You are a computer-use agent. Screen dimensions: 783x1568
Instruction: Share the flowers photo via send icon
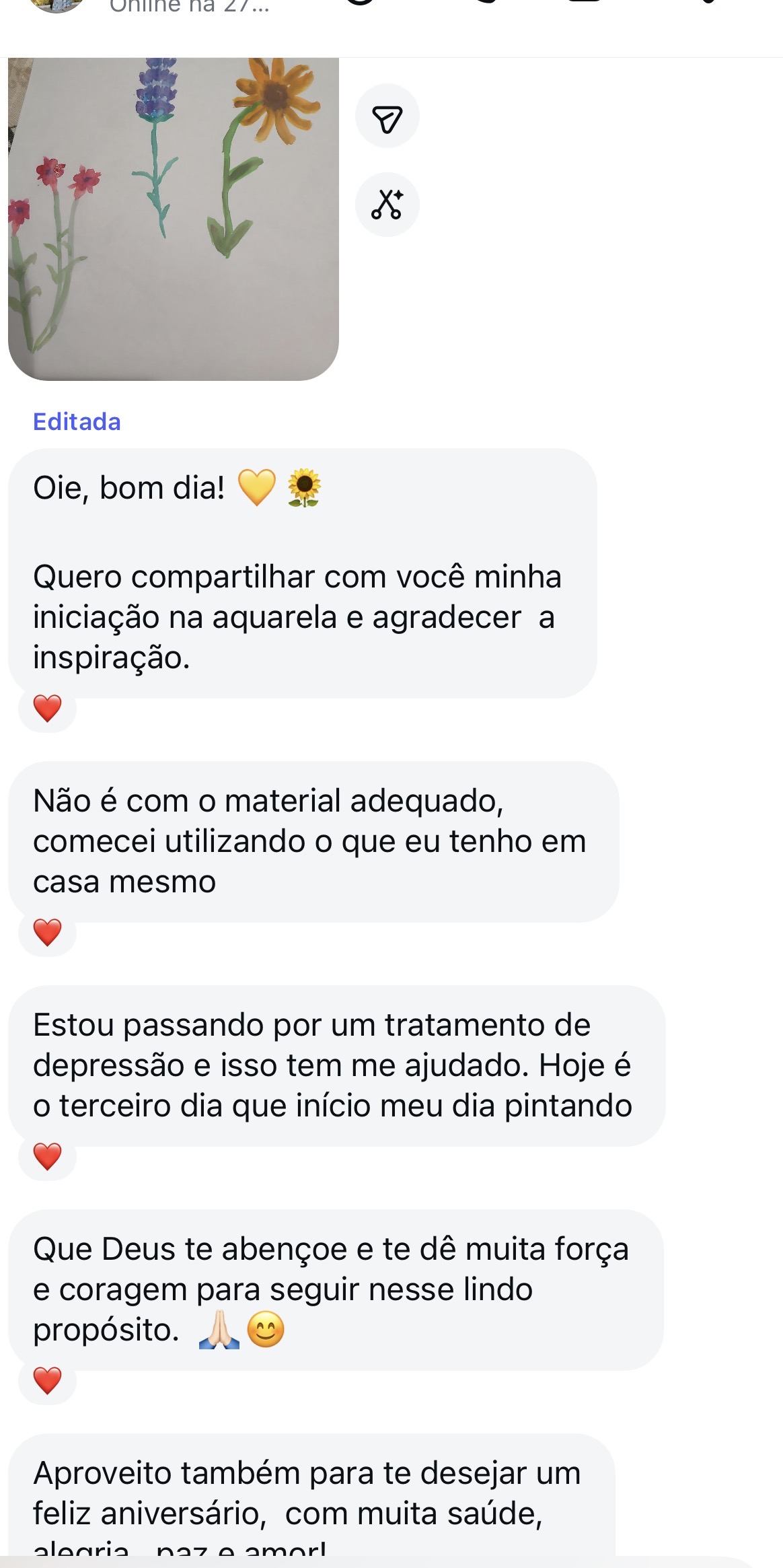[x=387, y=116]
